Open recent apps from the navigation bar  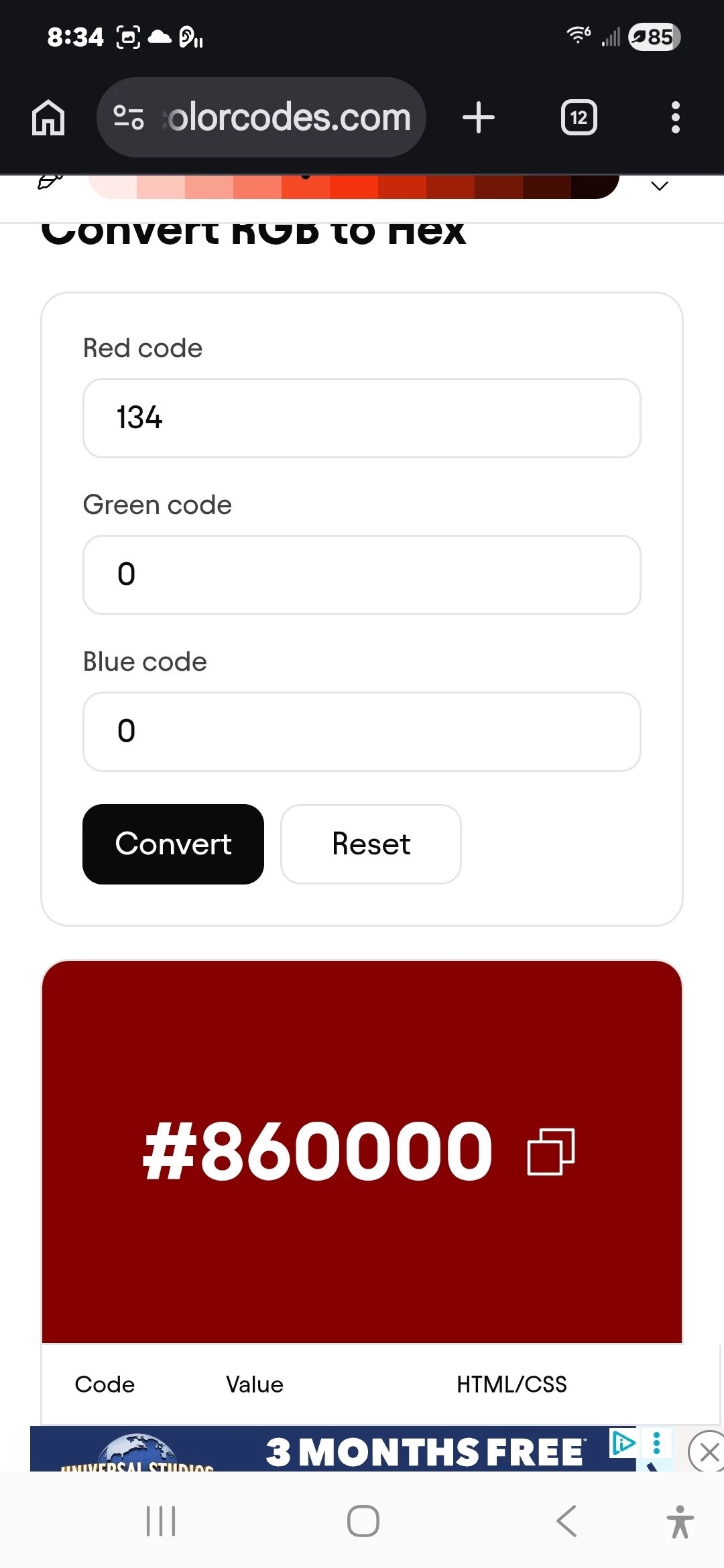click(x=161, y=1521)
